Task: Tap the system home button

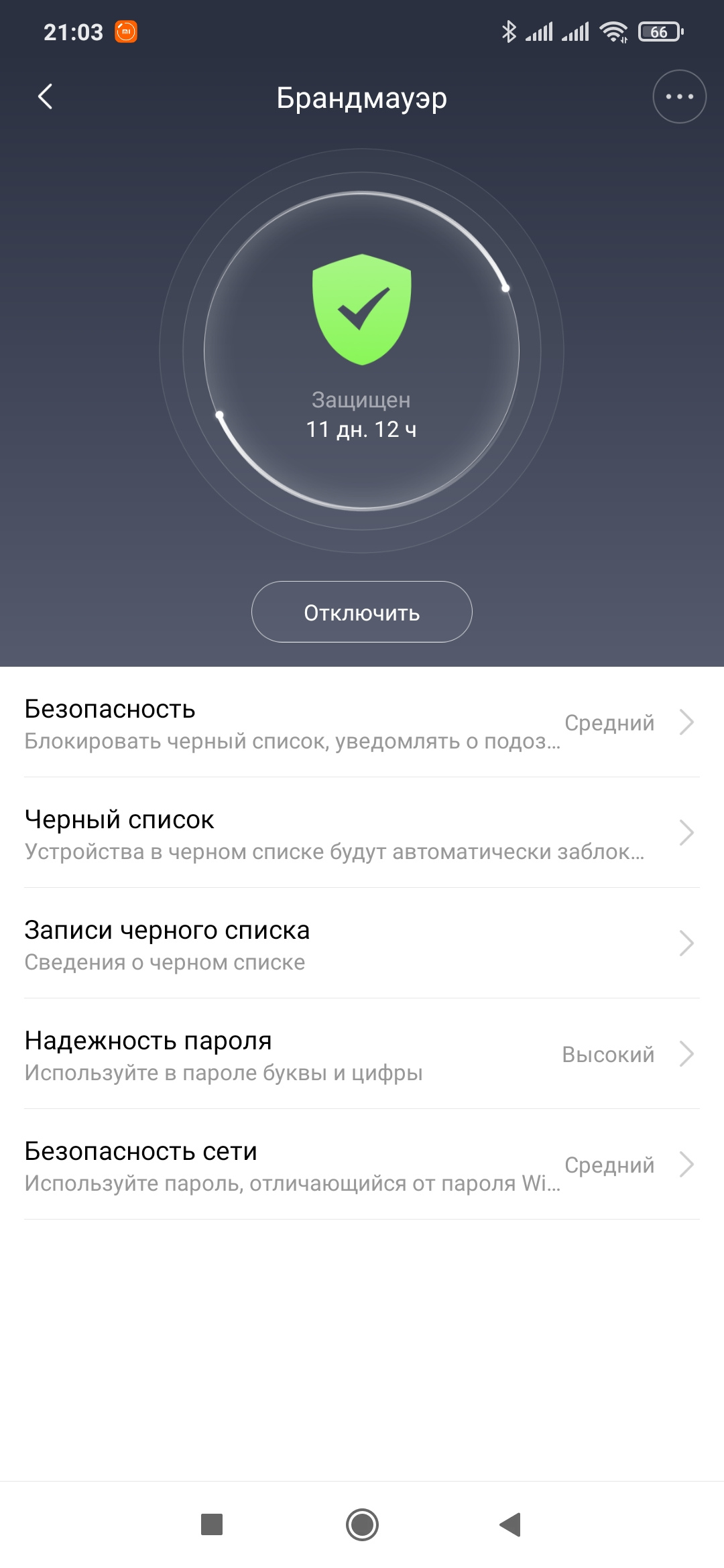Action: click(362, 1524)
